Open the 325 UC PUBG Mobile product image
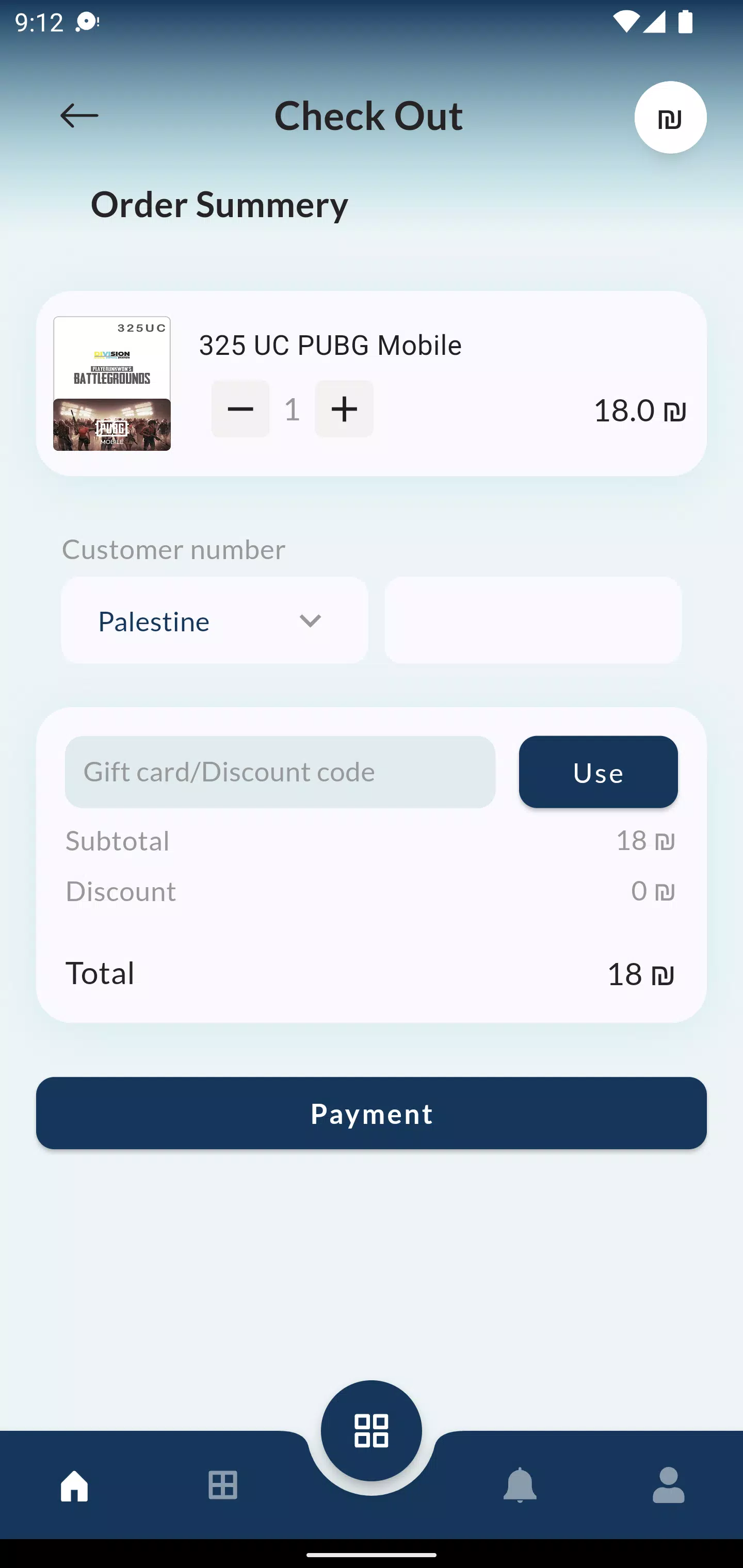 (112, 383)
